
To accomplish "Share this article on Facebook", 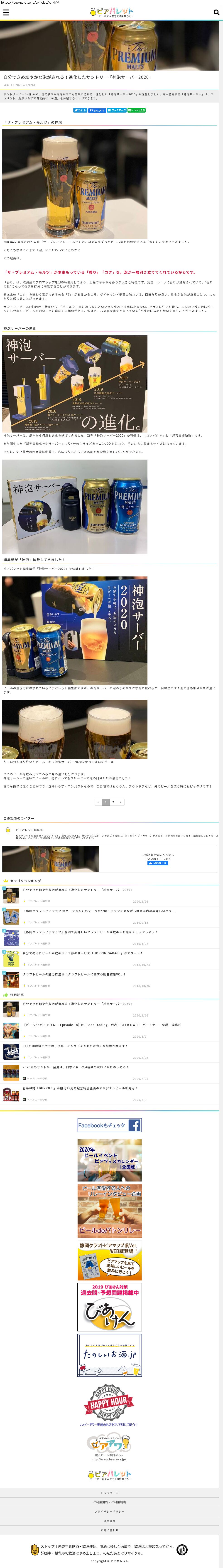I will click(97, 110).
